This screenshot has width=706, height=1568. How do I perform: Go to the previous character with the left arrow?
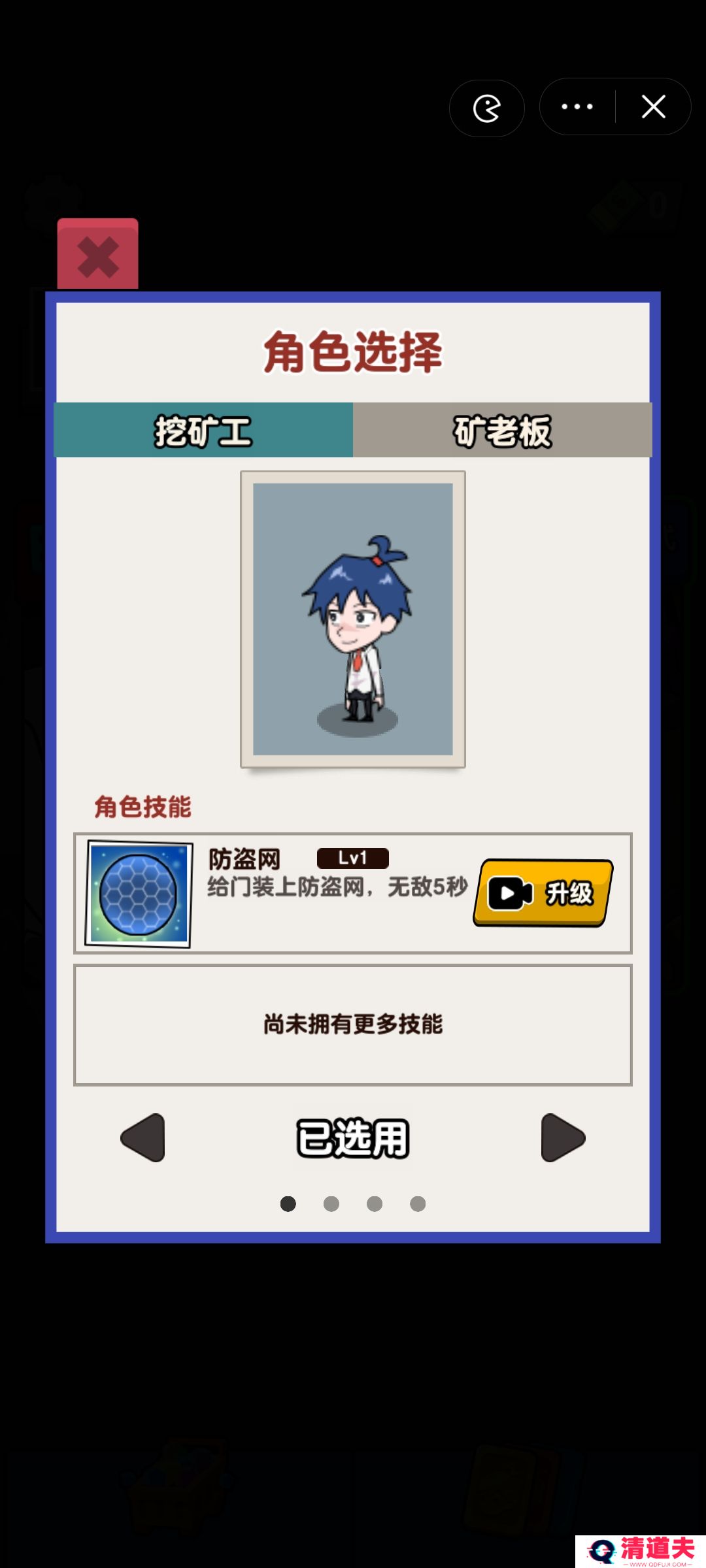143,1137
